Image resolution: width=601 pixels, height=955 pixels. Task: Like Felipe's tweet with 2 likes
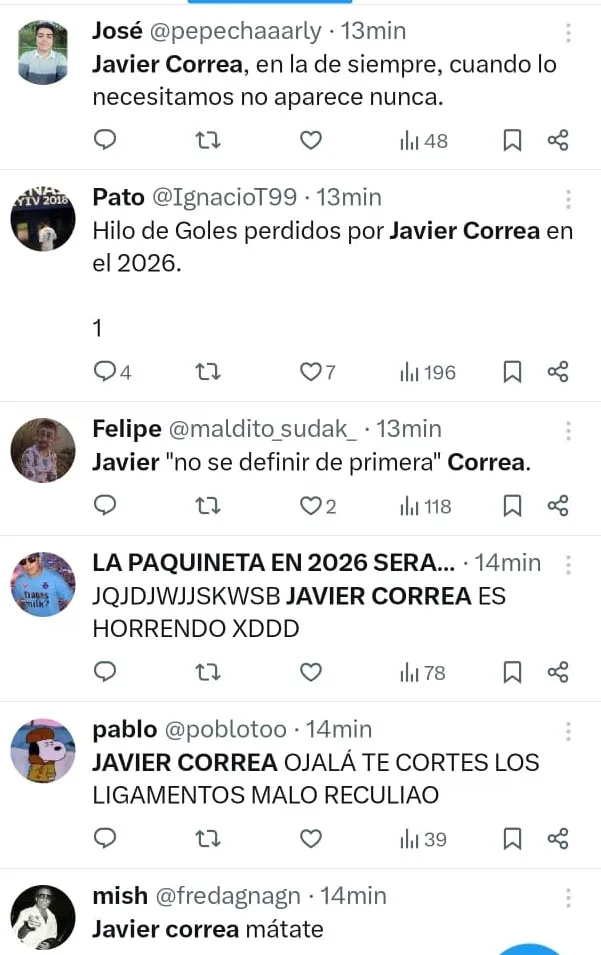[x=312, y=506]
